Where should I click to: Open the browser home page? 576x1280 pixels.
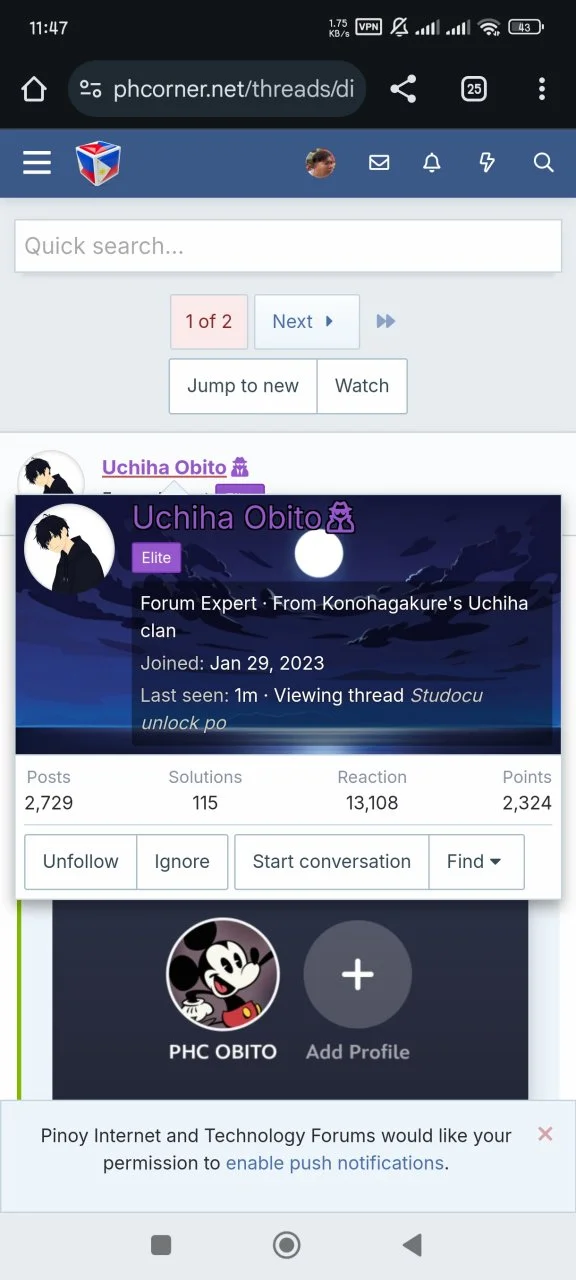pyautogui.click(x=34, y=89)
